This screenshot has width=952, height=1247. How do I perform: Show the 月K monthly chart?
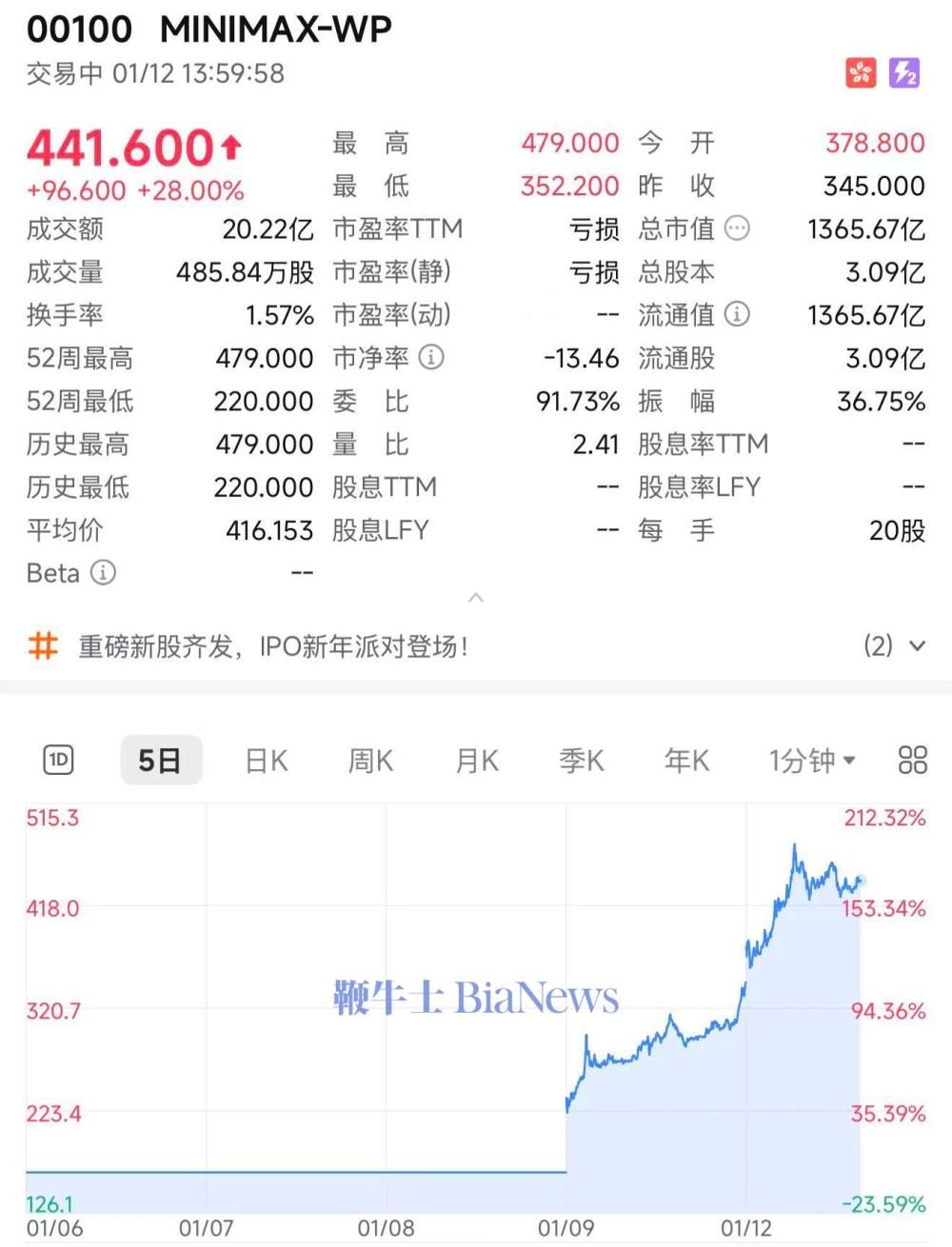coord(477,761)
